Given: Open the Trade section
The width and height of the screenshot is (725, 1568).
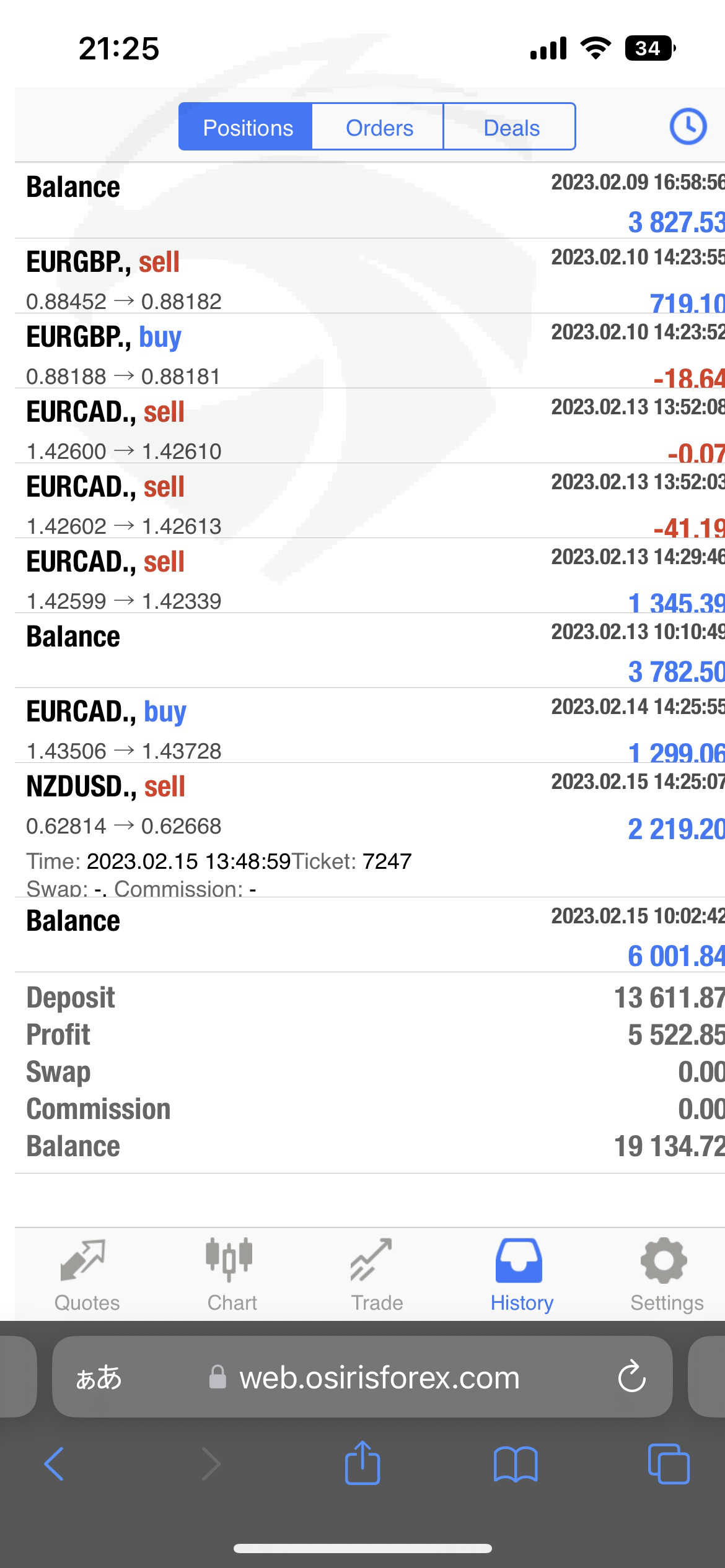Looking at the screenshot, I should click(x=377, y=1275).
